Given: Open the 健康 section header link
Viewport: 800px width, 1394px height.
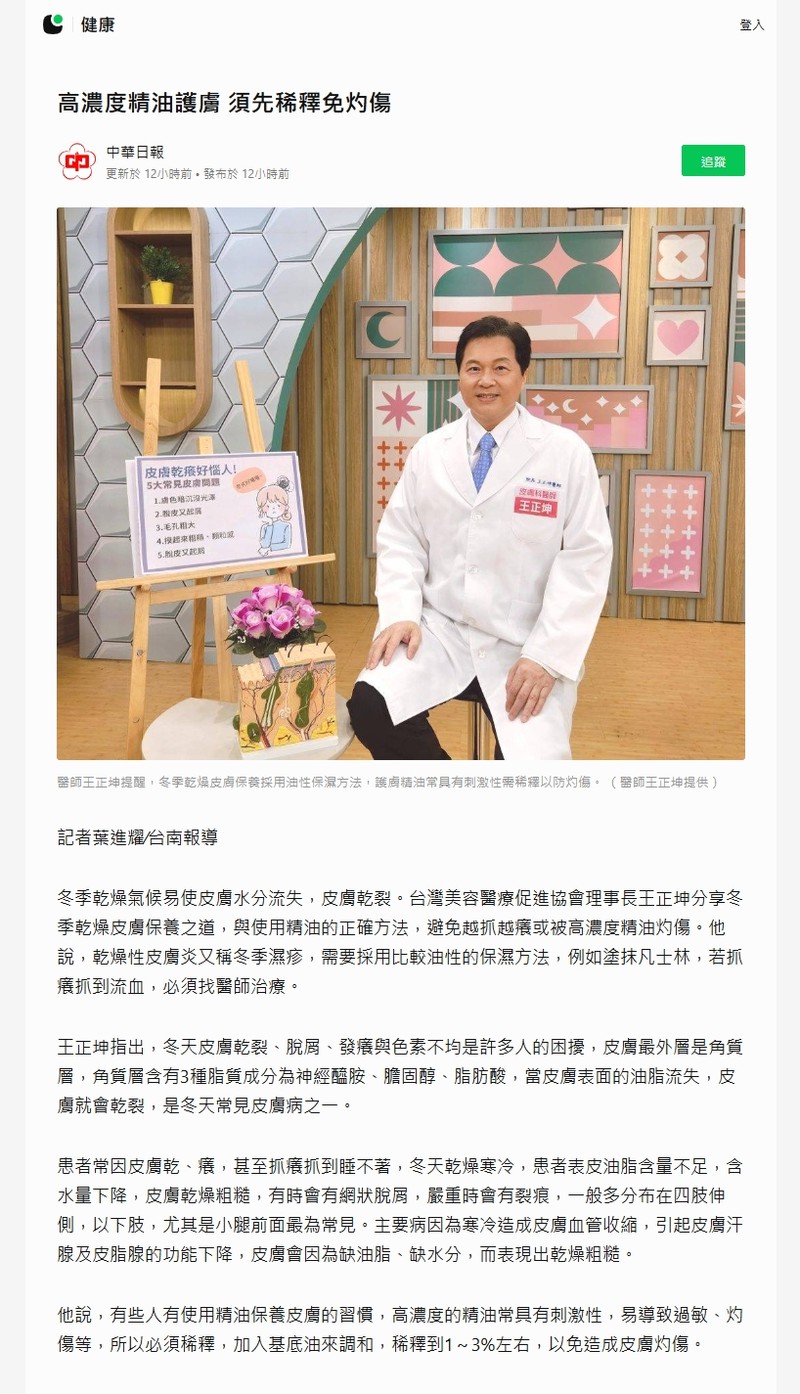Looking at the screenshot, I should tap(98, 25).
